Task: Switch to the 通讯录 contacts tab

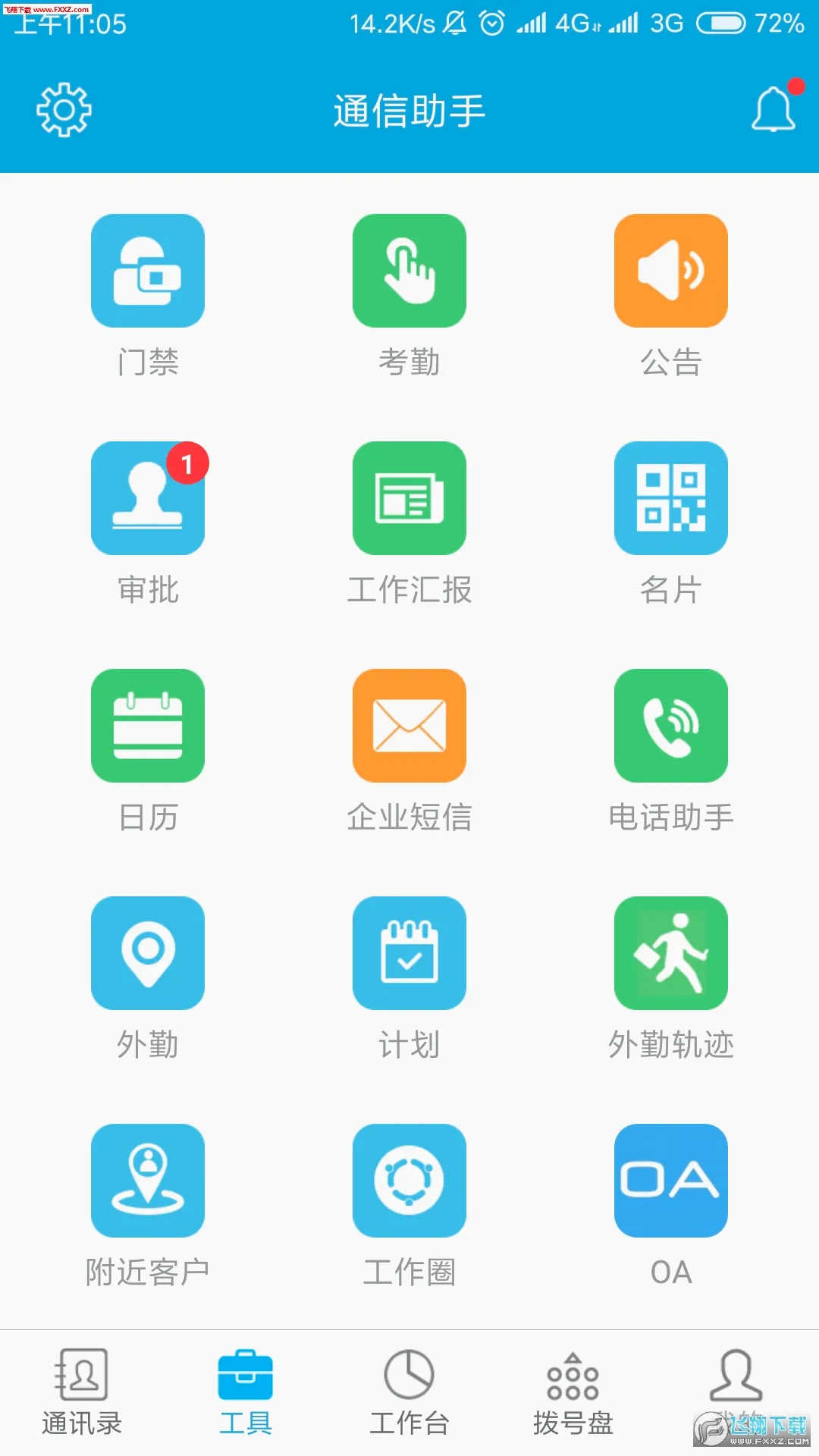Action: (x=82, y=1392)
